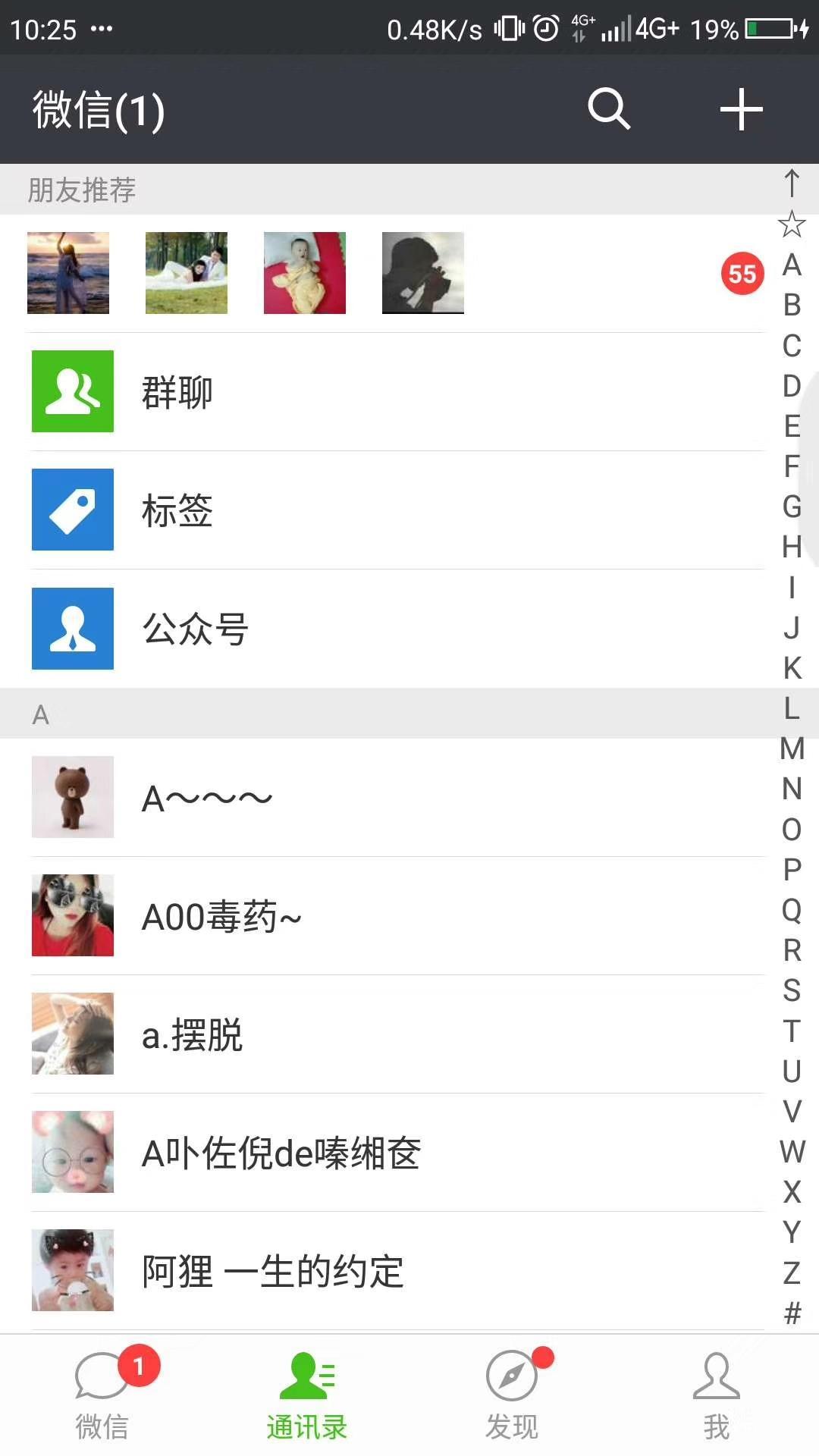Image resolution: width=819 pixels, height=1456 pixels.
Task: Open contact A00毒药~
Action: click(x=394, y=916)
